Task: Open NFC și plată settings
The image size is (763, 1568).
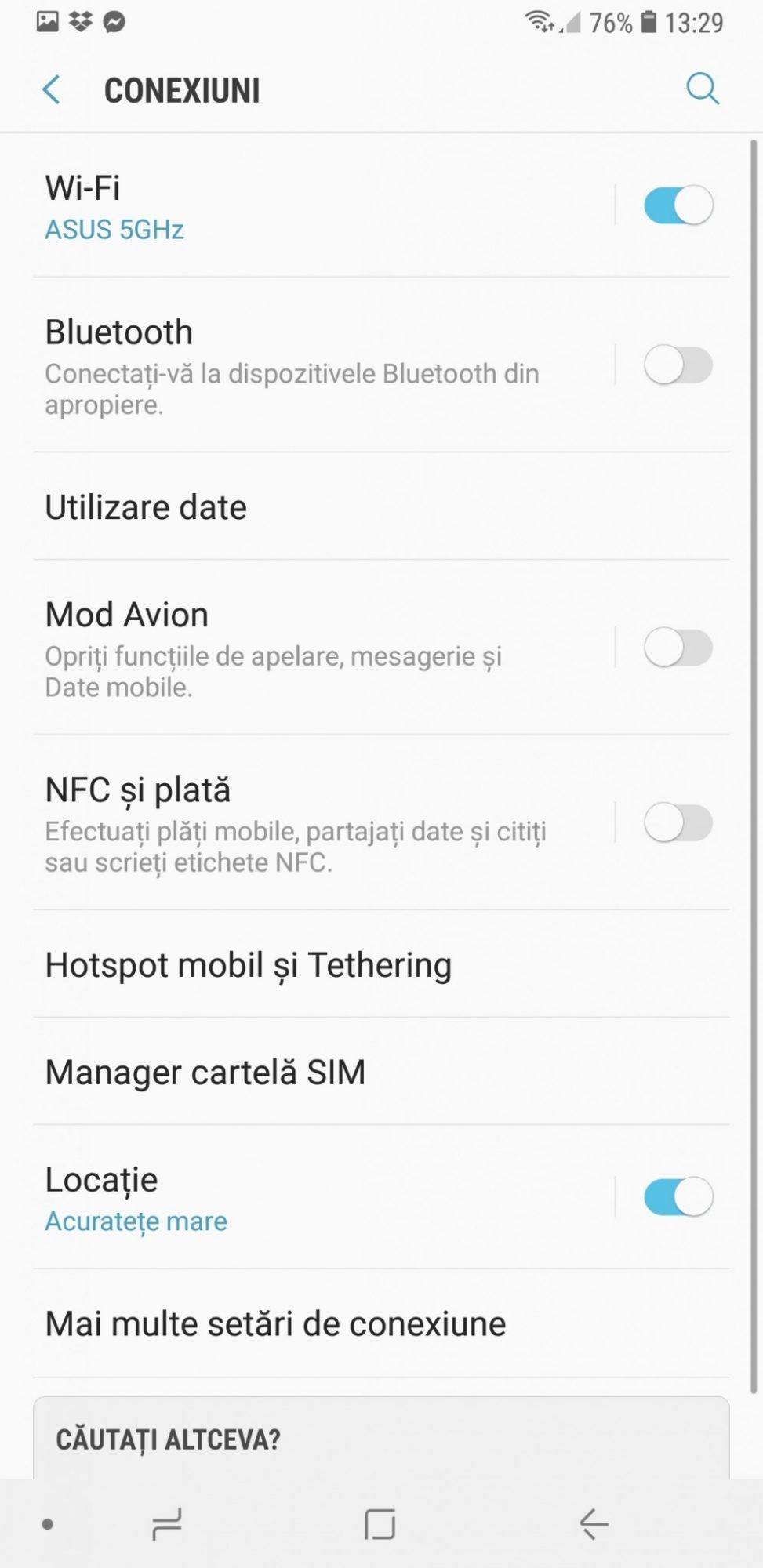Action: [314, 823]
